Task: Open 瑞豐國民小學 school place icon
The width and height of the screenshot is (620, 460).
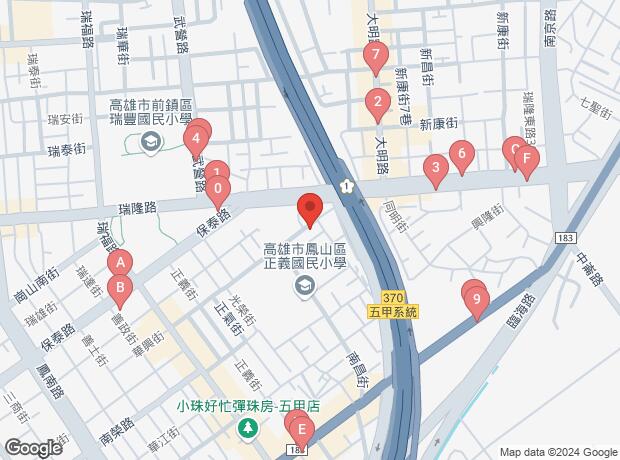Action: pos(149,144)
